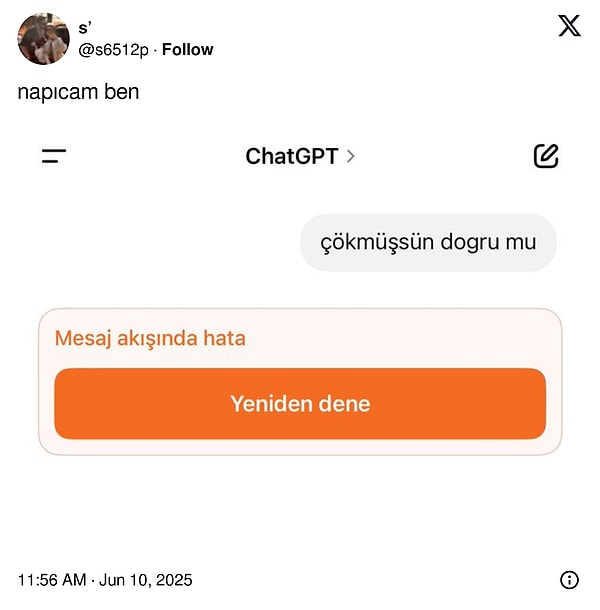This screenshot has height=610, width=600.
Task: Follow the account @s6512p
Action: click(188, 50)
